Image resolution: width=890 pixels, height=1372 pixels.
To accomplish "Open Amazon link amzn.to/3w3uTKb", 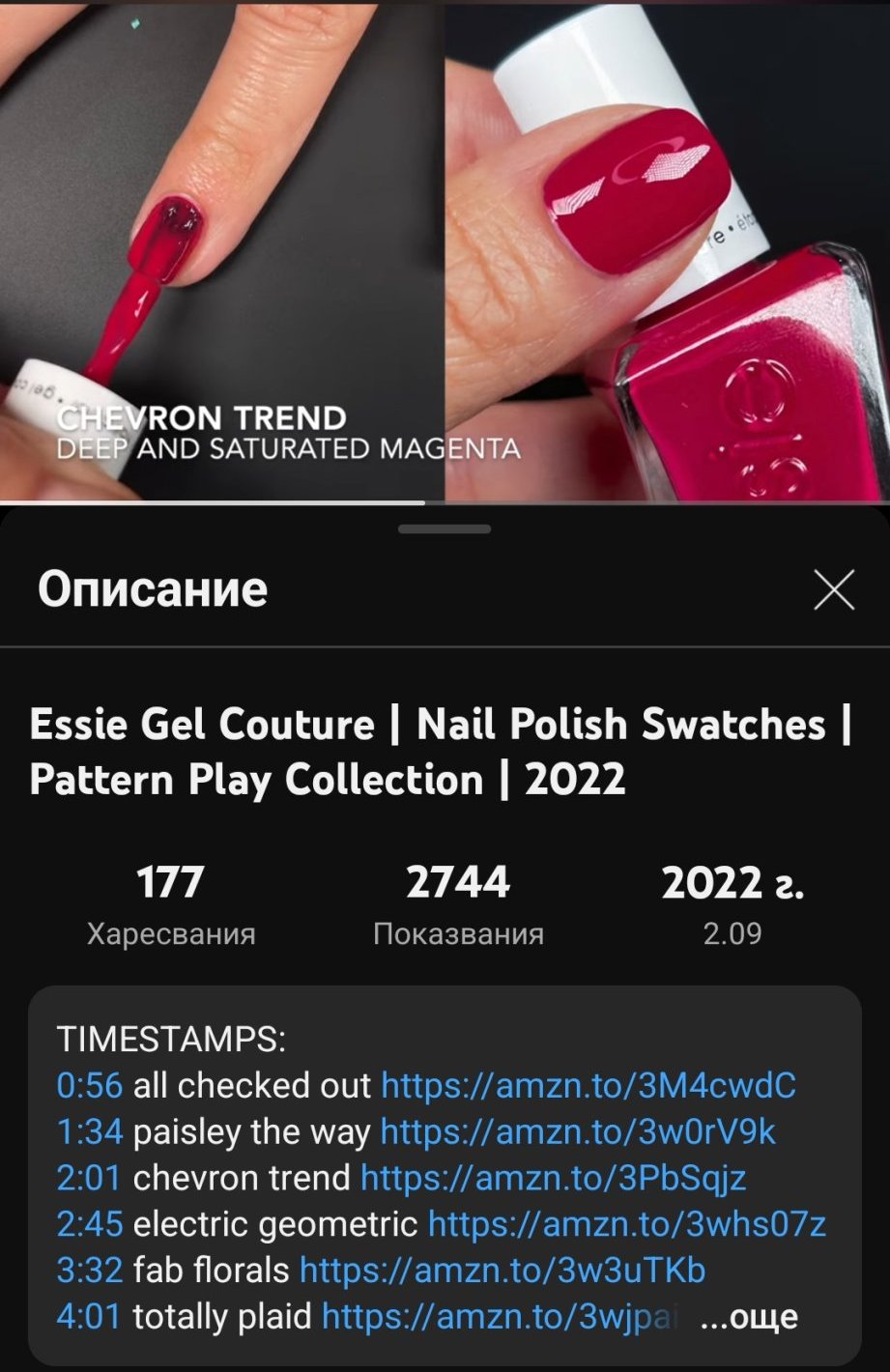I will pyautogui.click(x=502, y=1271).
